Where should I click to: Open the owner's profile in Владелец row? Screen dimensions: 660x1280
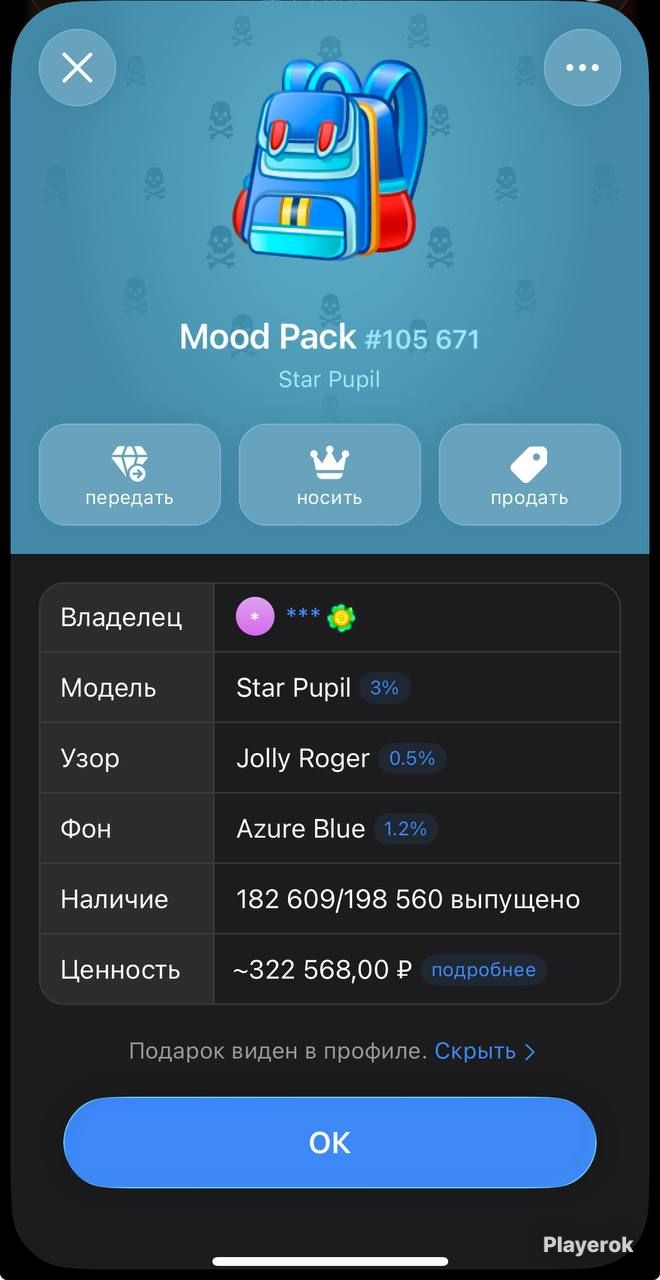tap(297, 618)
